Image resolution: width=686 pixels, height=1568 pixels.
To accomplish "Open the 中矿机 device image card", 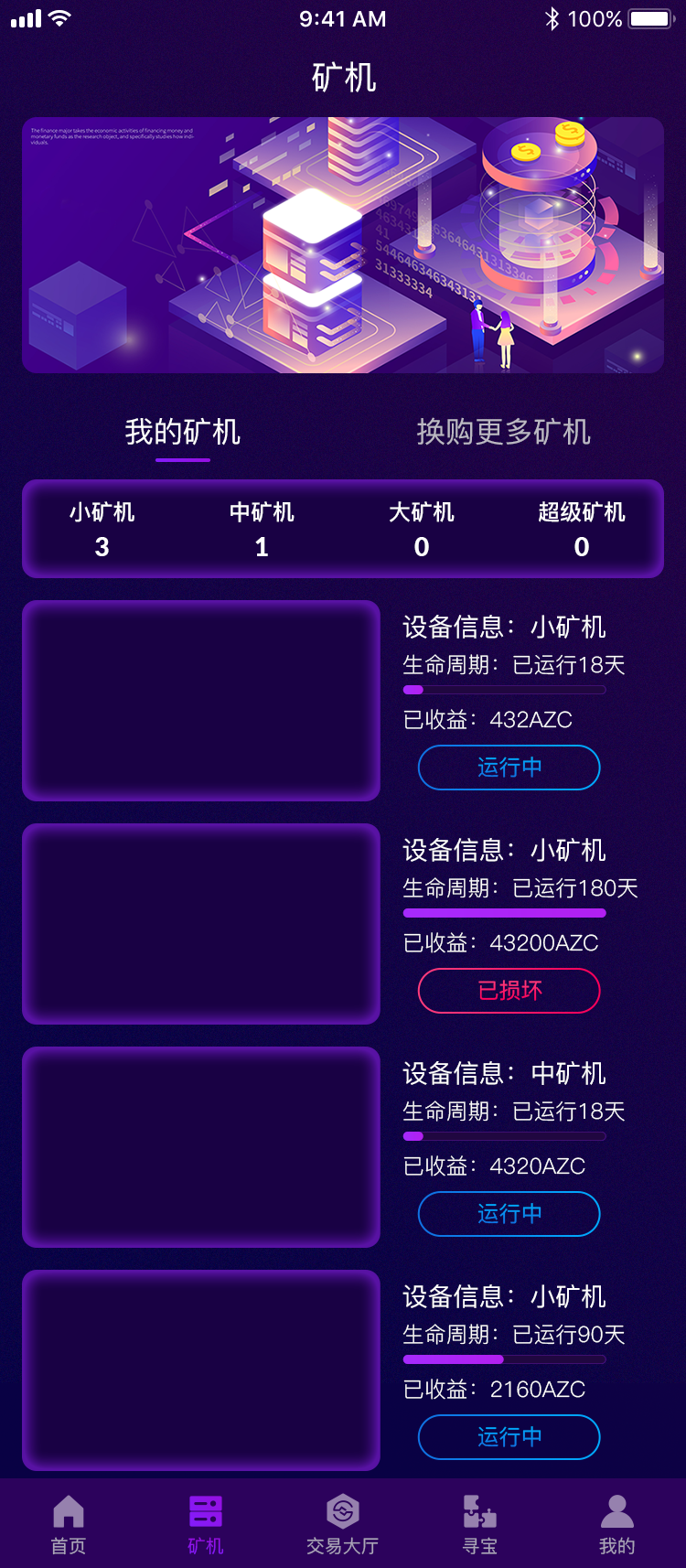I will pyautogui.click(x=201, y=1147).
